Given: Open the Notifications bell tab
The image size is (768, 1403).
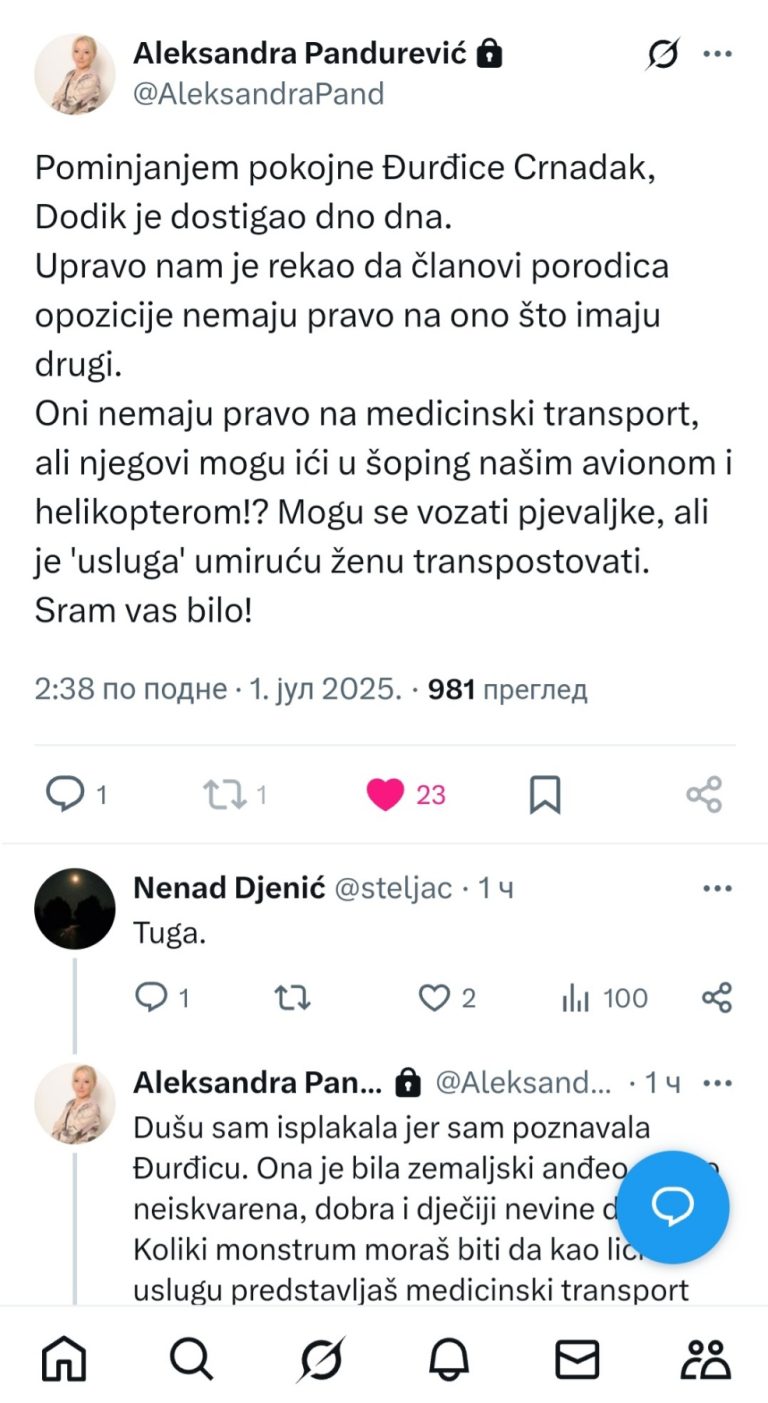Looking at the screenshot, I should (449, 1359).
